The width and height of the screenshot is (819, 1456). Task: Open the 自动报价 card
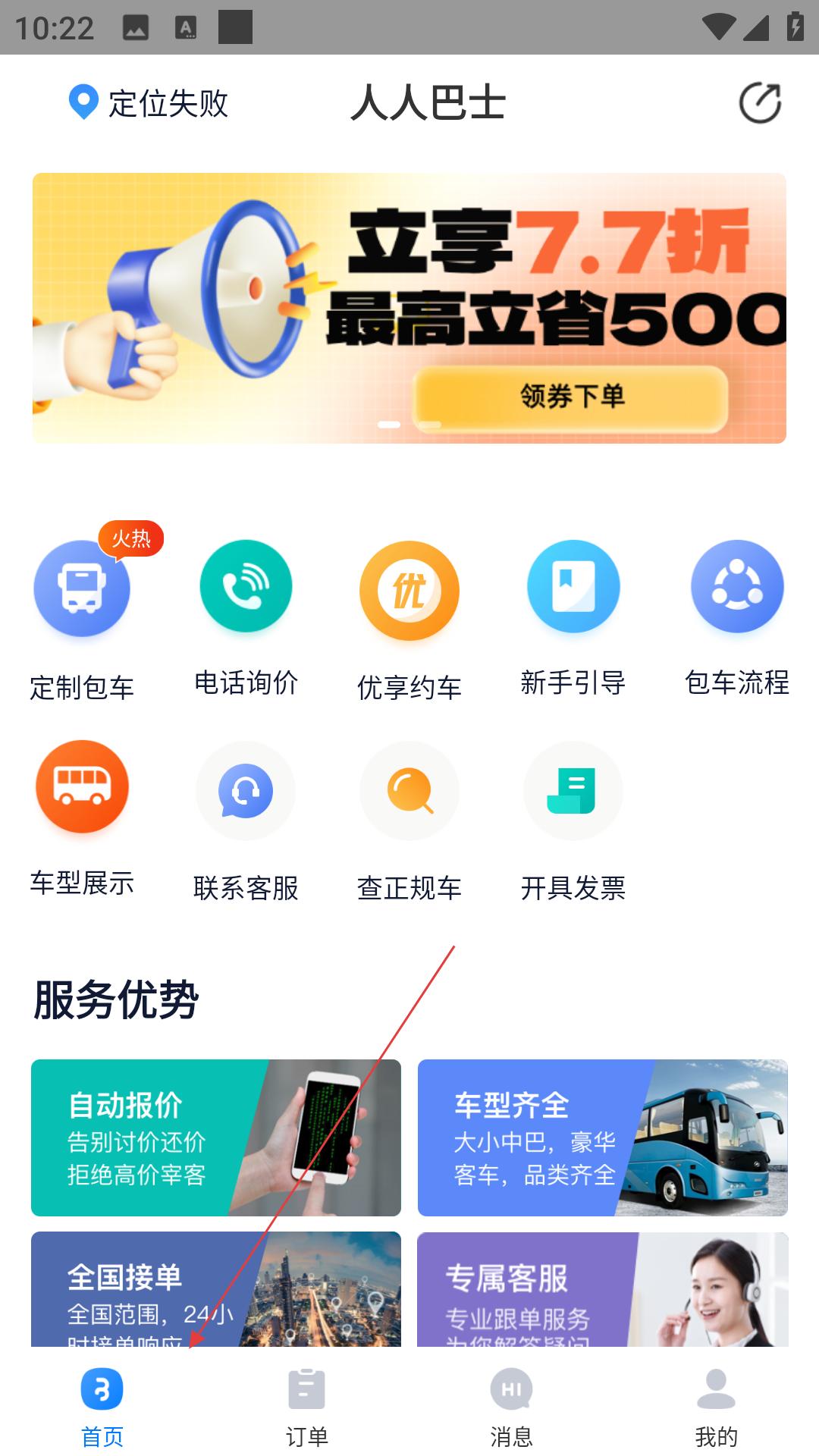[x=216, y=1137]
